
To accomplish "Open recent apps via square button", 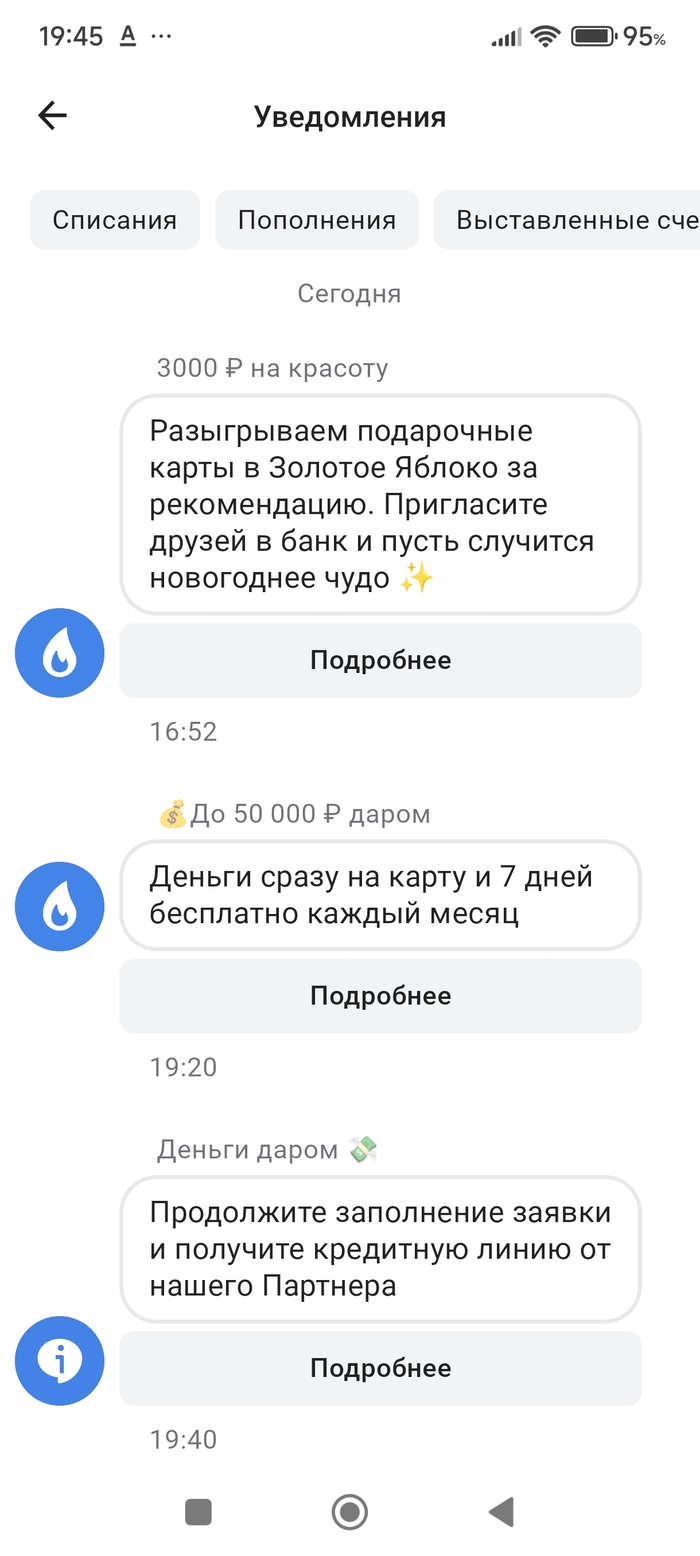I will [199, 1512].
